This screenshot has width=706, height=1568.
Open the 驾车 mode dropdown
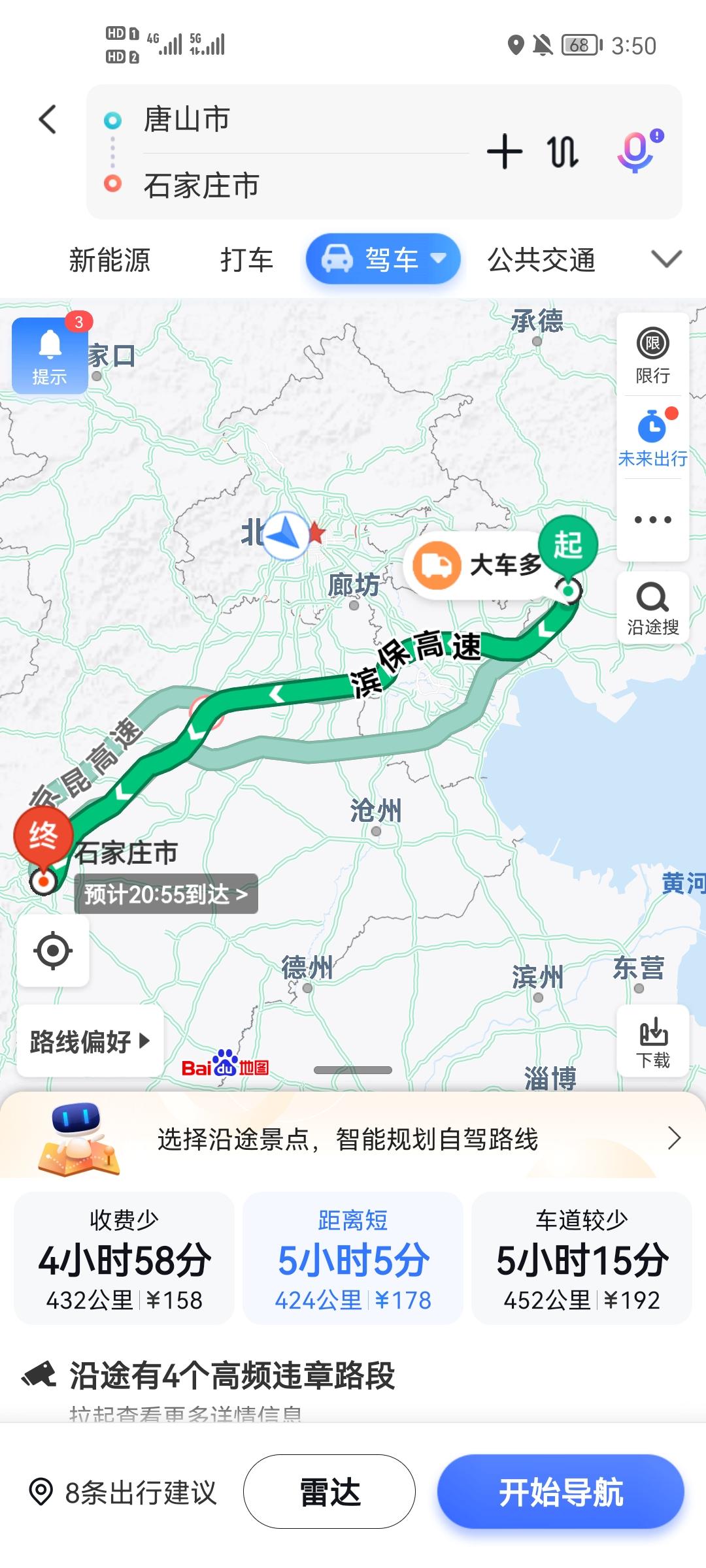point(384,259)
